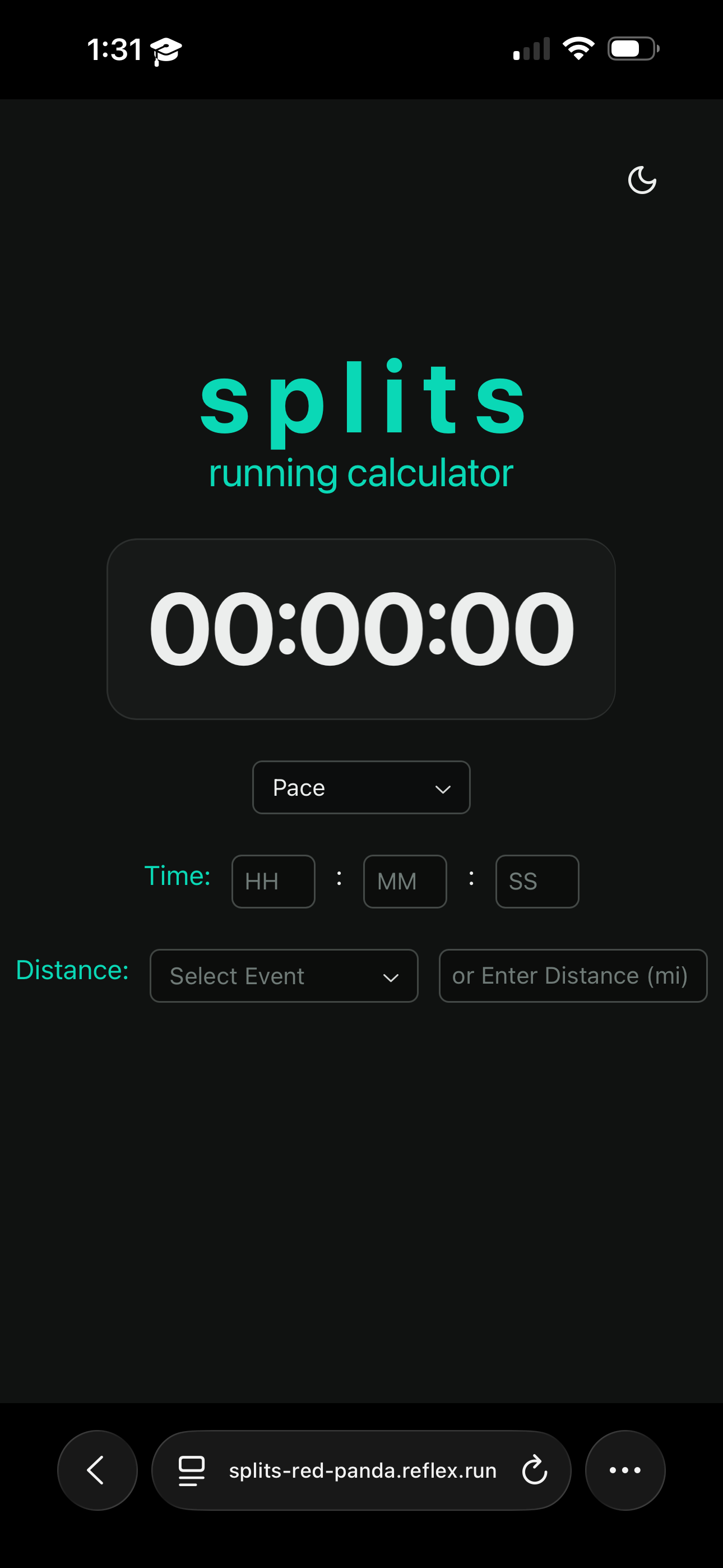Tap the Enter Distance (mi) field

point(572,976)
